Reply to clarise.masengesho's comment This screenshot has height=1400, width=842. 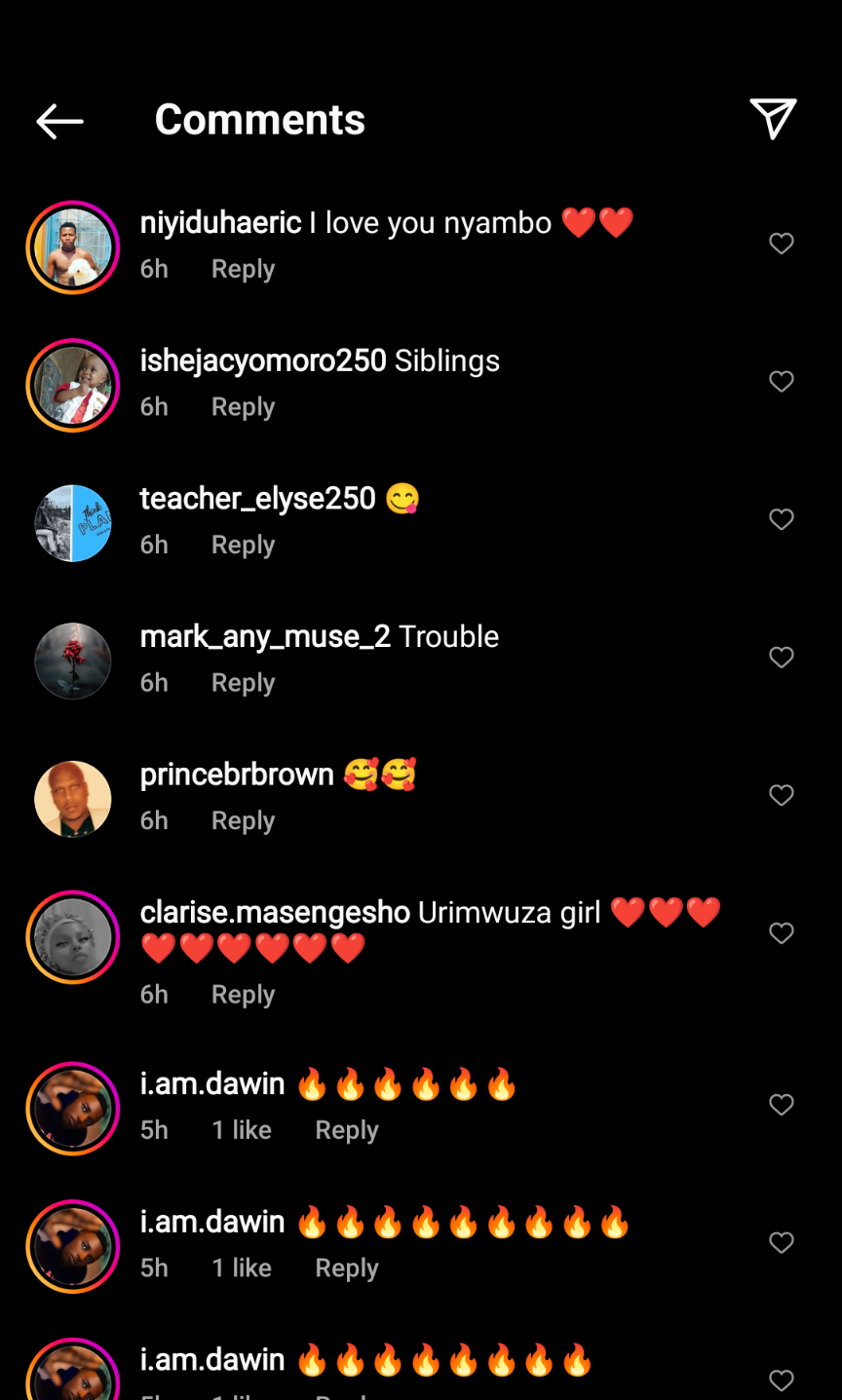pyautogui.click(x=243, y=995)
